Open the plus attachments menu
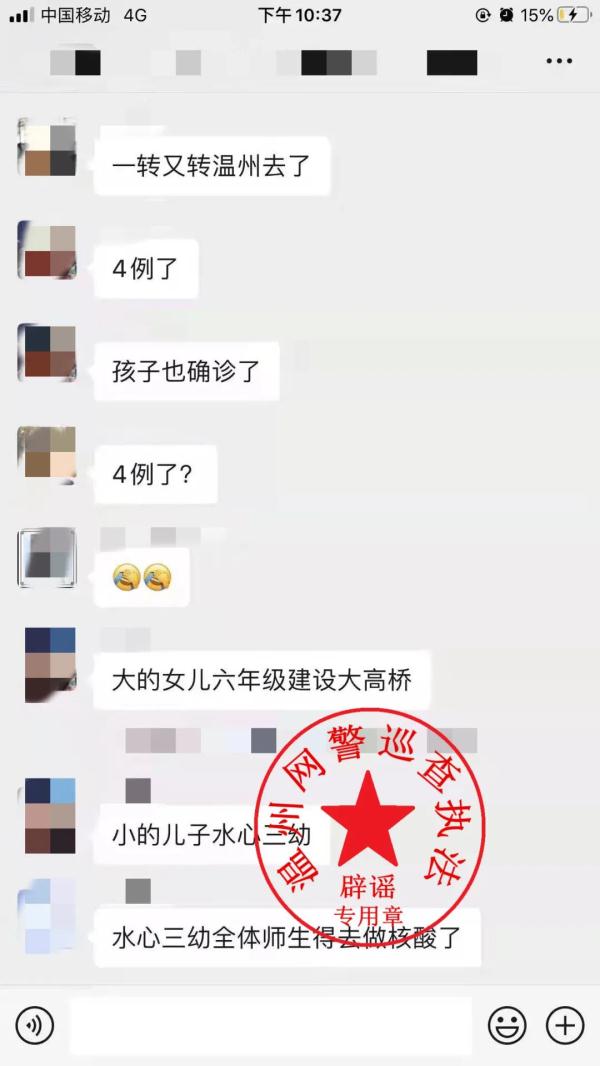 (x=565, y=1025)
